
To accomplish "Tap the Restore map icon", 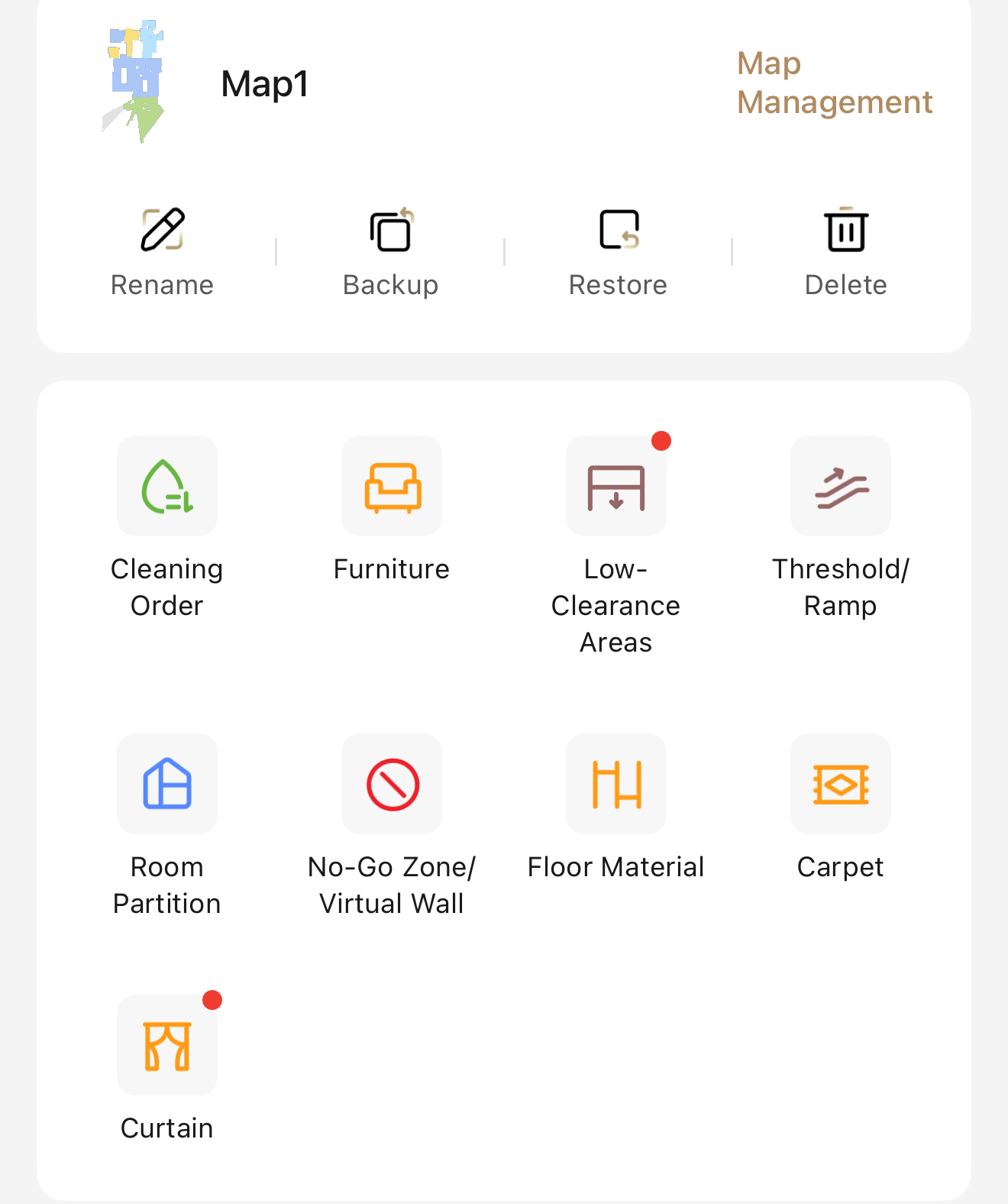I will click(617, 229).
